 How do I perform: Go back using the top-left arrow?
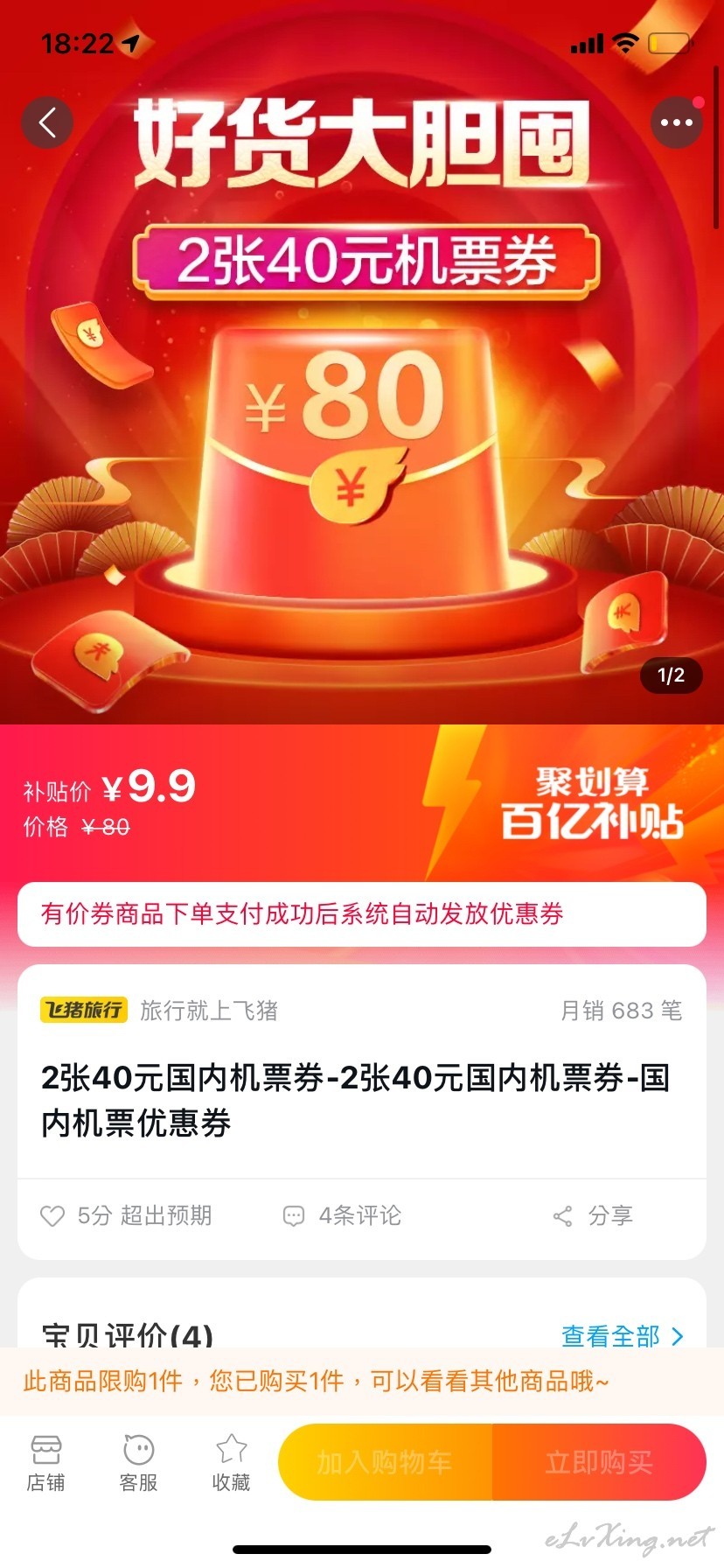[x=47, y=122]
